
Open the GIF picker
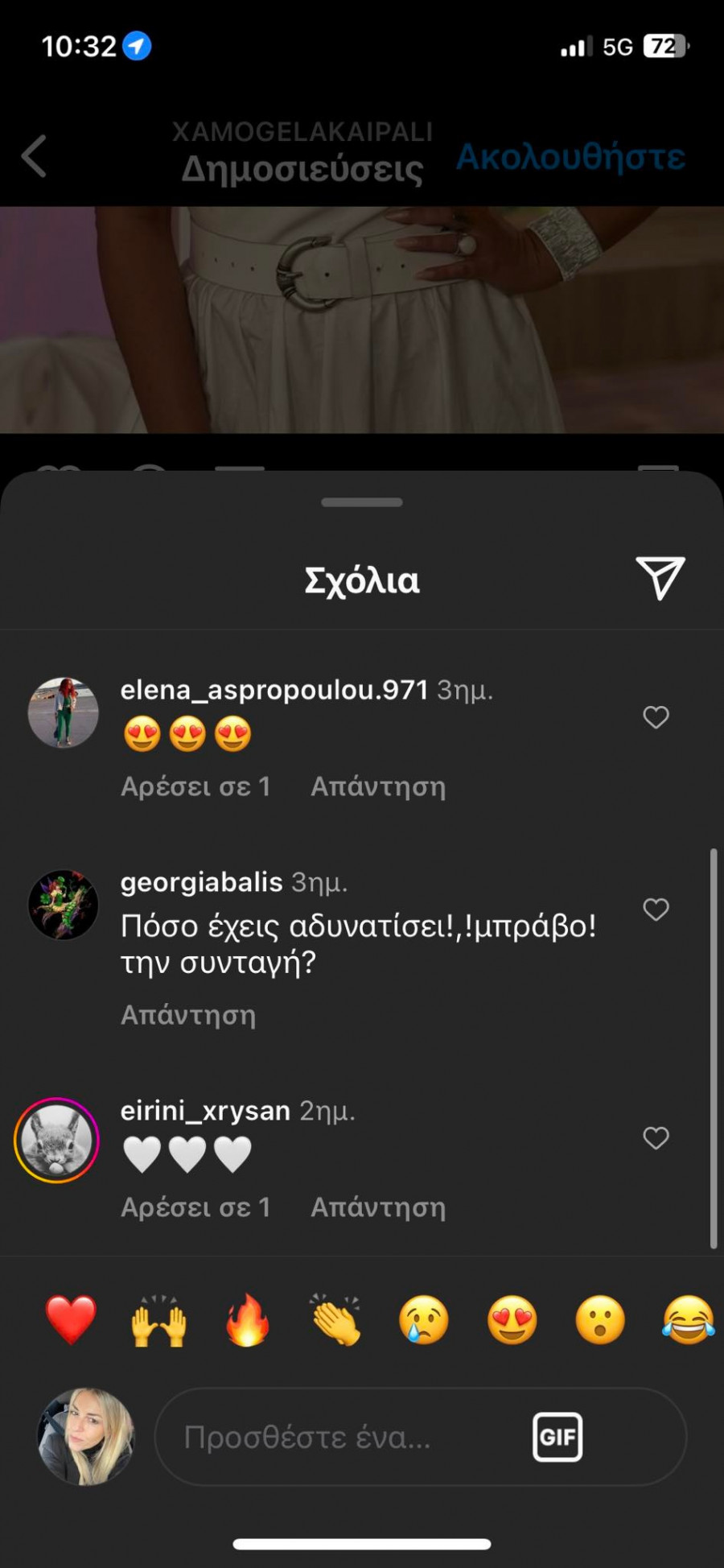557,1437
